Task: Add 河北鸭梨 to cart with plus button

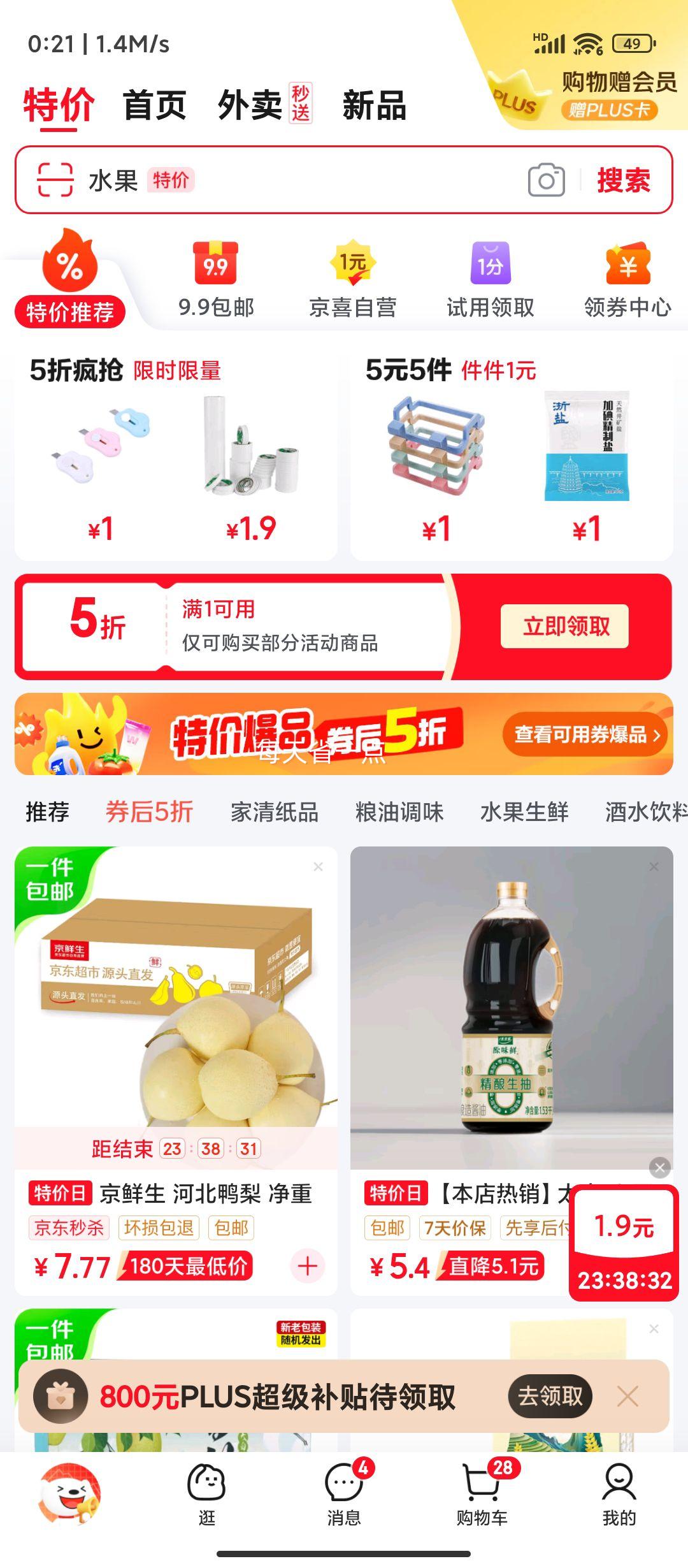Action: pyautogui.click(x=308, y=1266)
